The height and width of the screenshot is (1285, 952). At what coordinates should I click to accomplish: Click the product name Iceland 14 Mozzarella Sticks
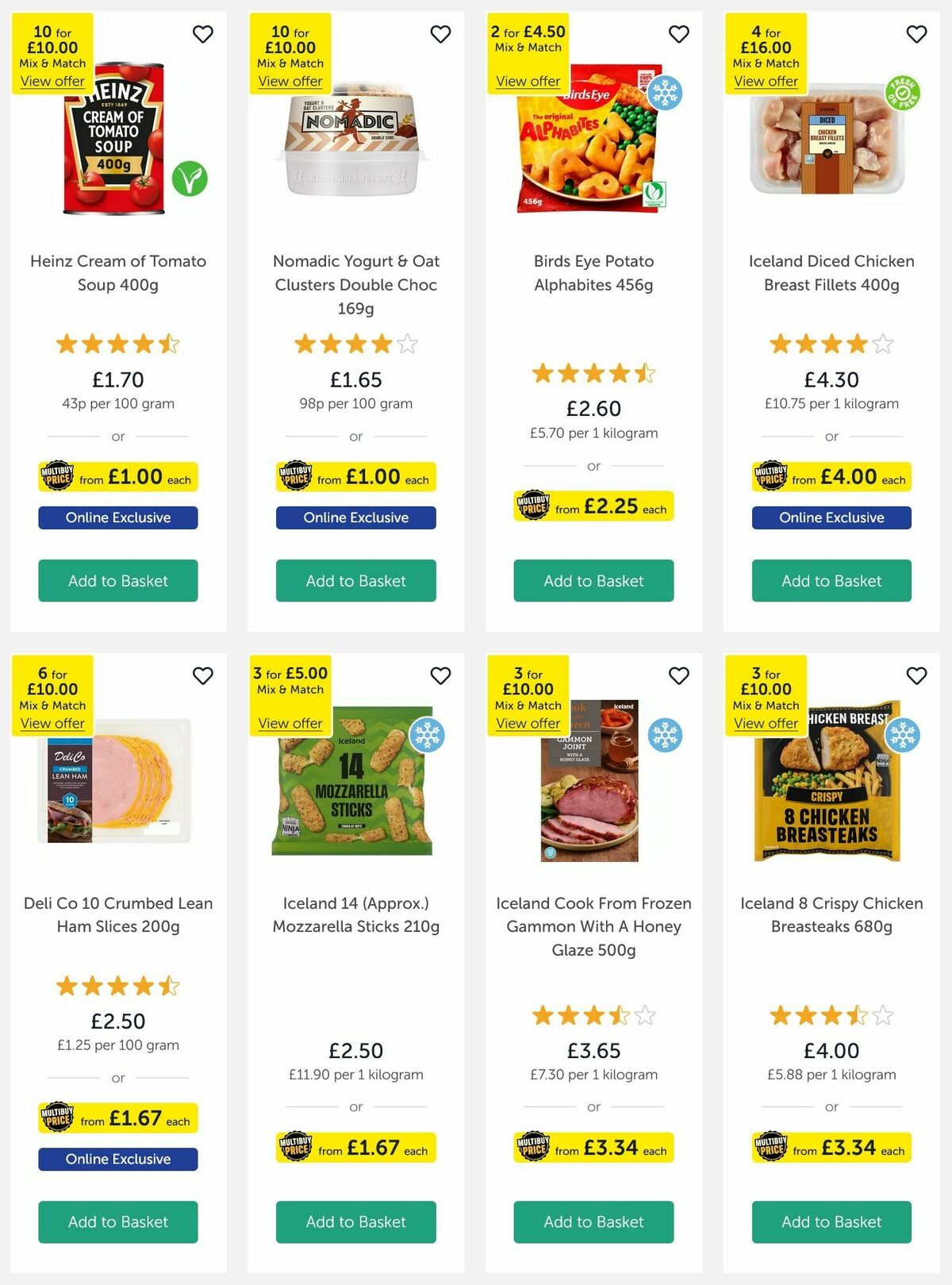(355, 914)
